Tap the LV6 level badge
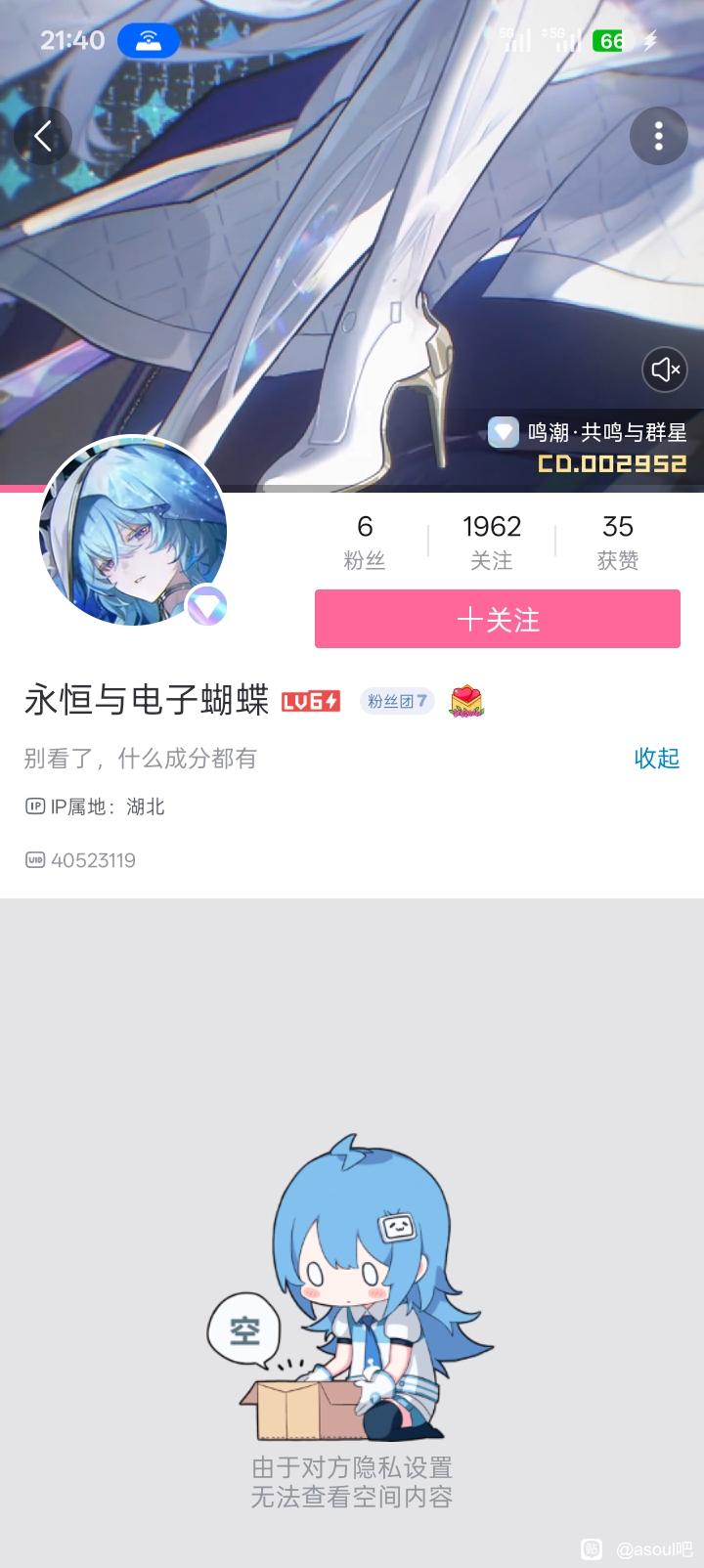 tap(311, 701)
